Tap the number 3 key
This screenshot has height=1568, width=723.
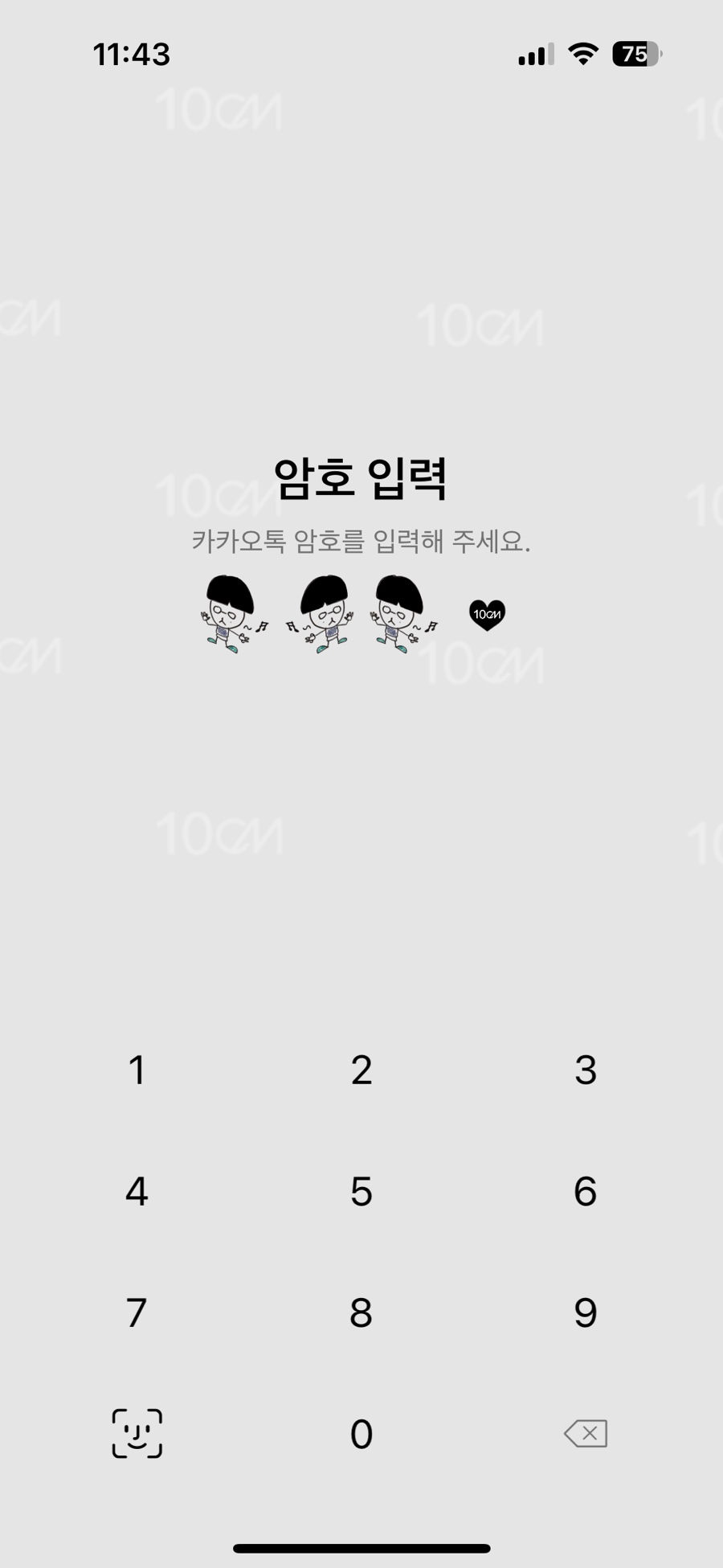[x=586, y=1070]
